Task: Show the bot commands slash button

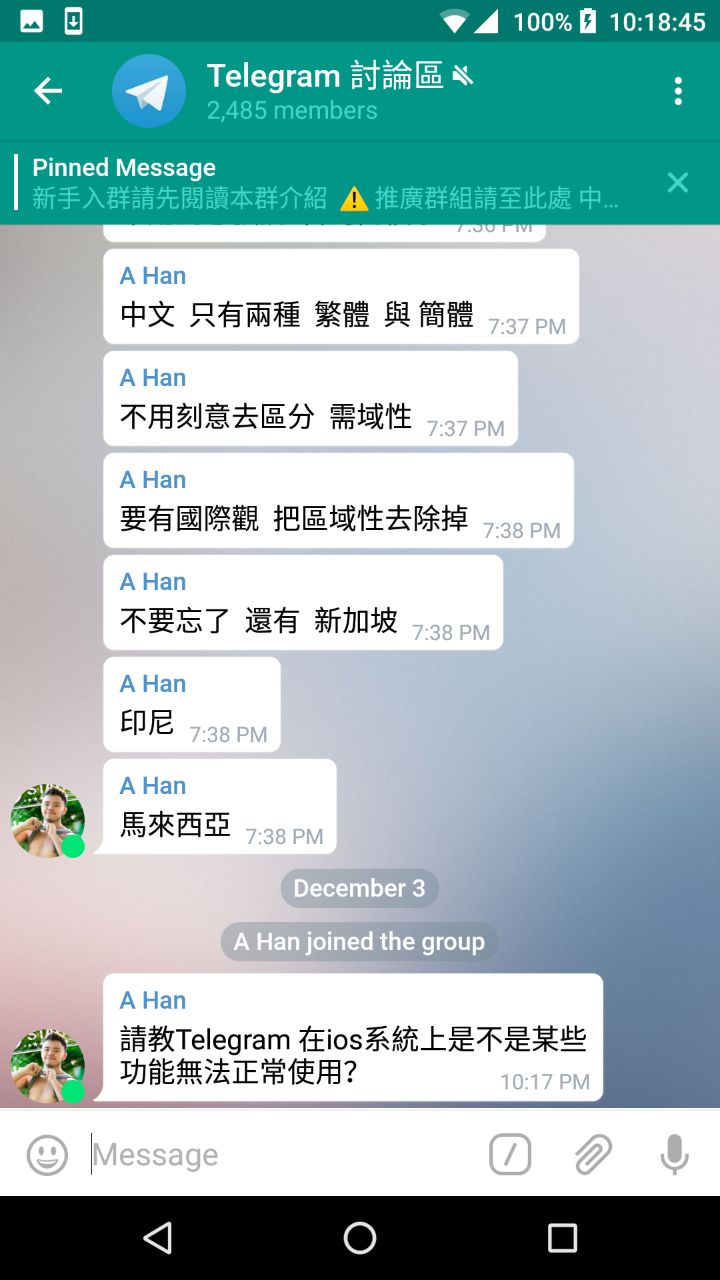Action: click(x=510, y=1155)
